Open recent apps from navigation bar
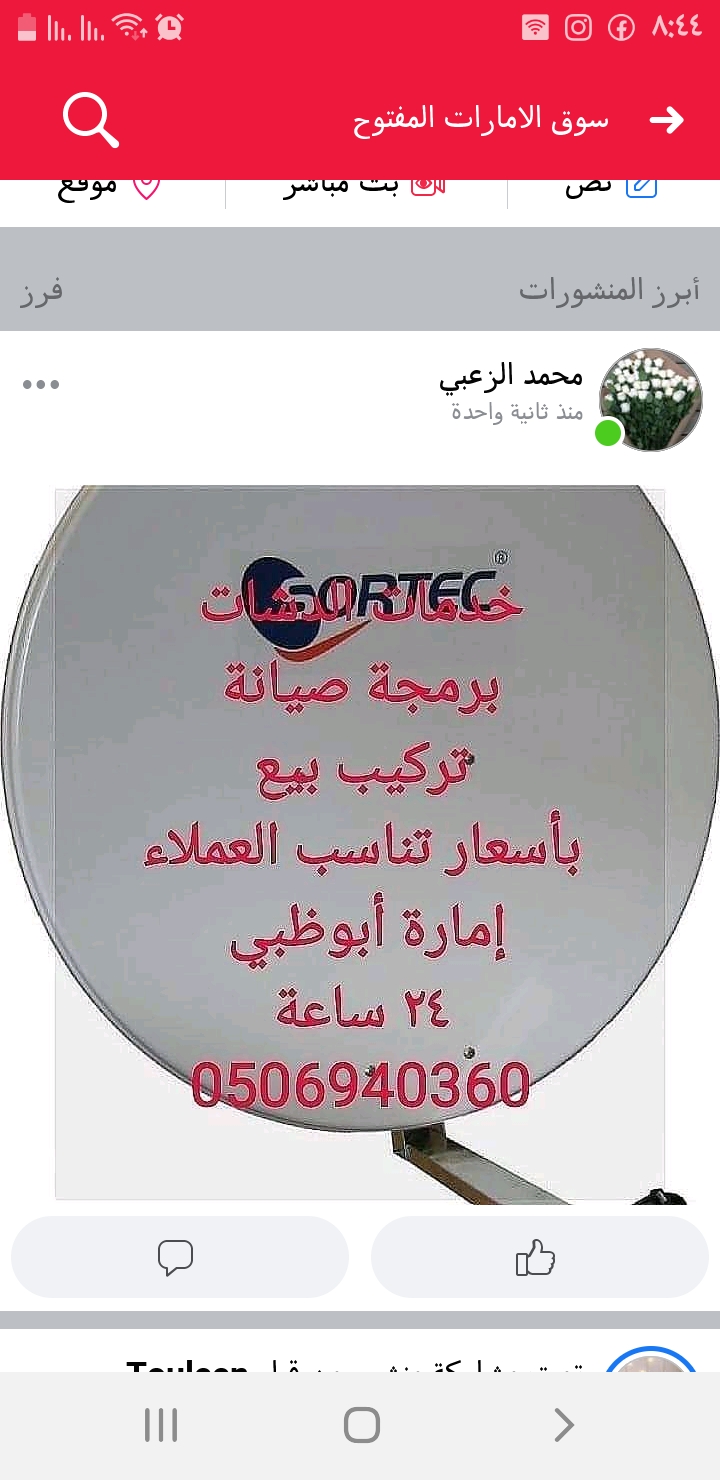 (161, 1425)
